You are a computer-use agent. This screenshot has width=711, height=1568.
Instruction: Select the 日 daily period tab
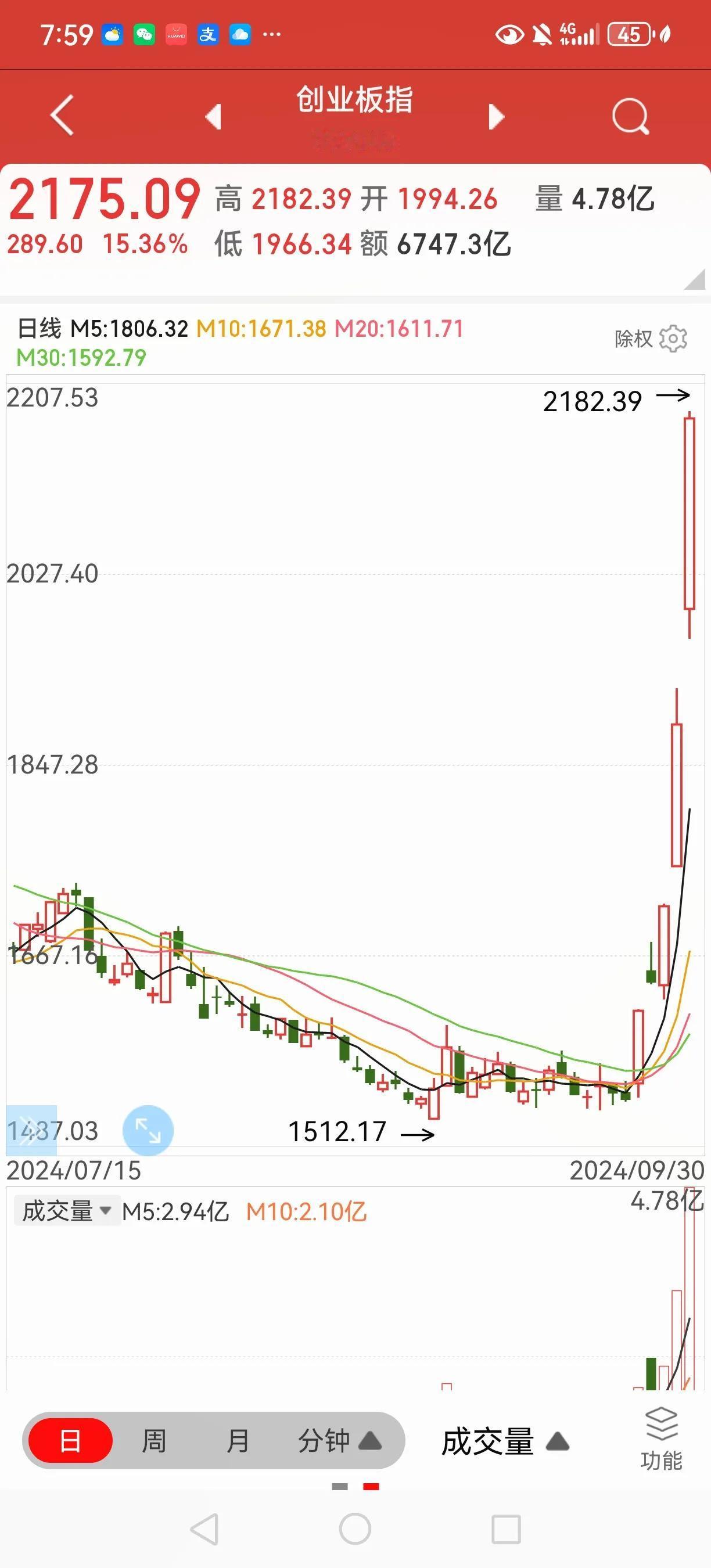pyautogui.click(x=71, y=1441)
